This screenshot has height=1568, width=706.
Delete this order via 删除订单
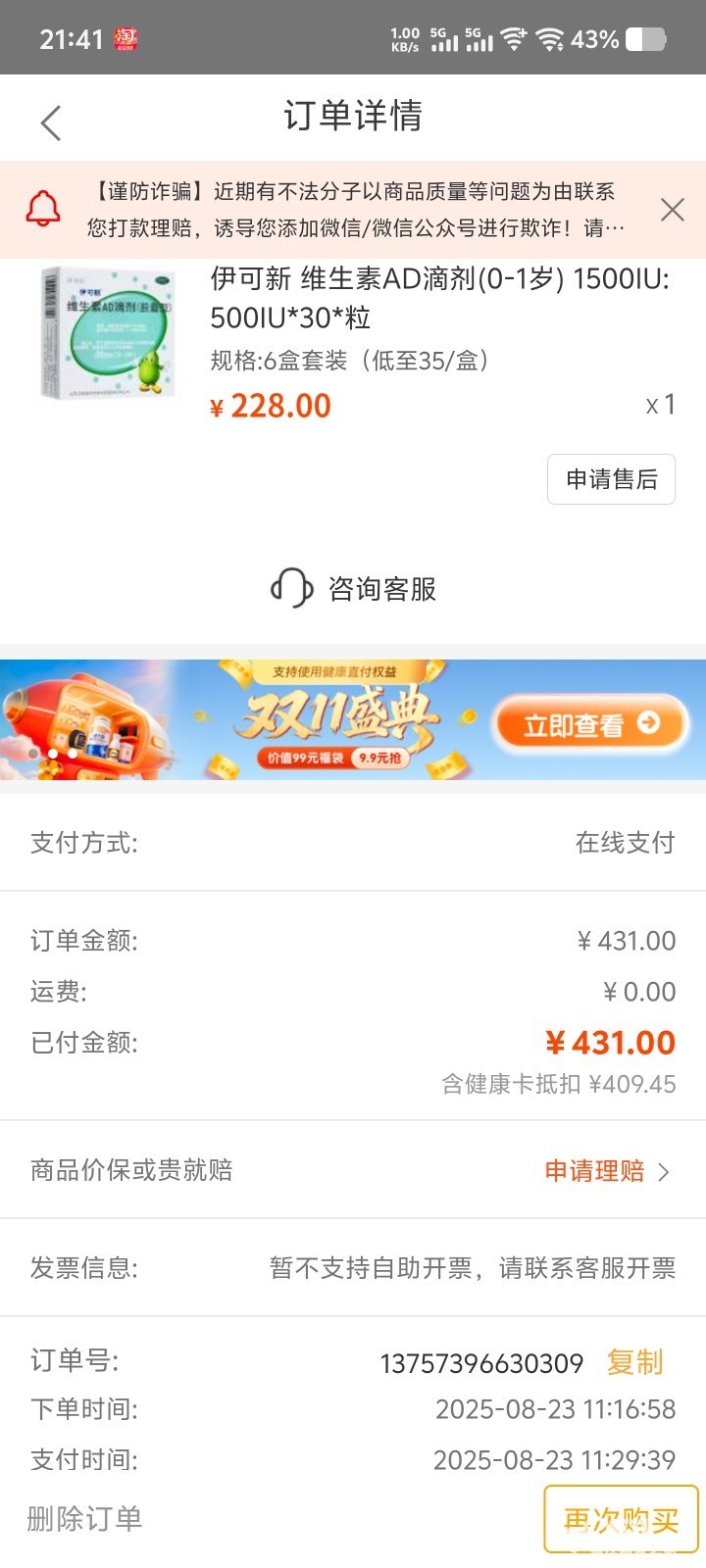point(84,1519)
